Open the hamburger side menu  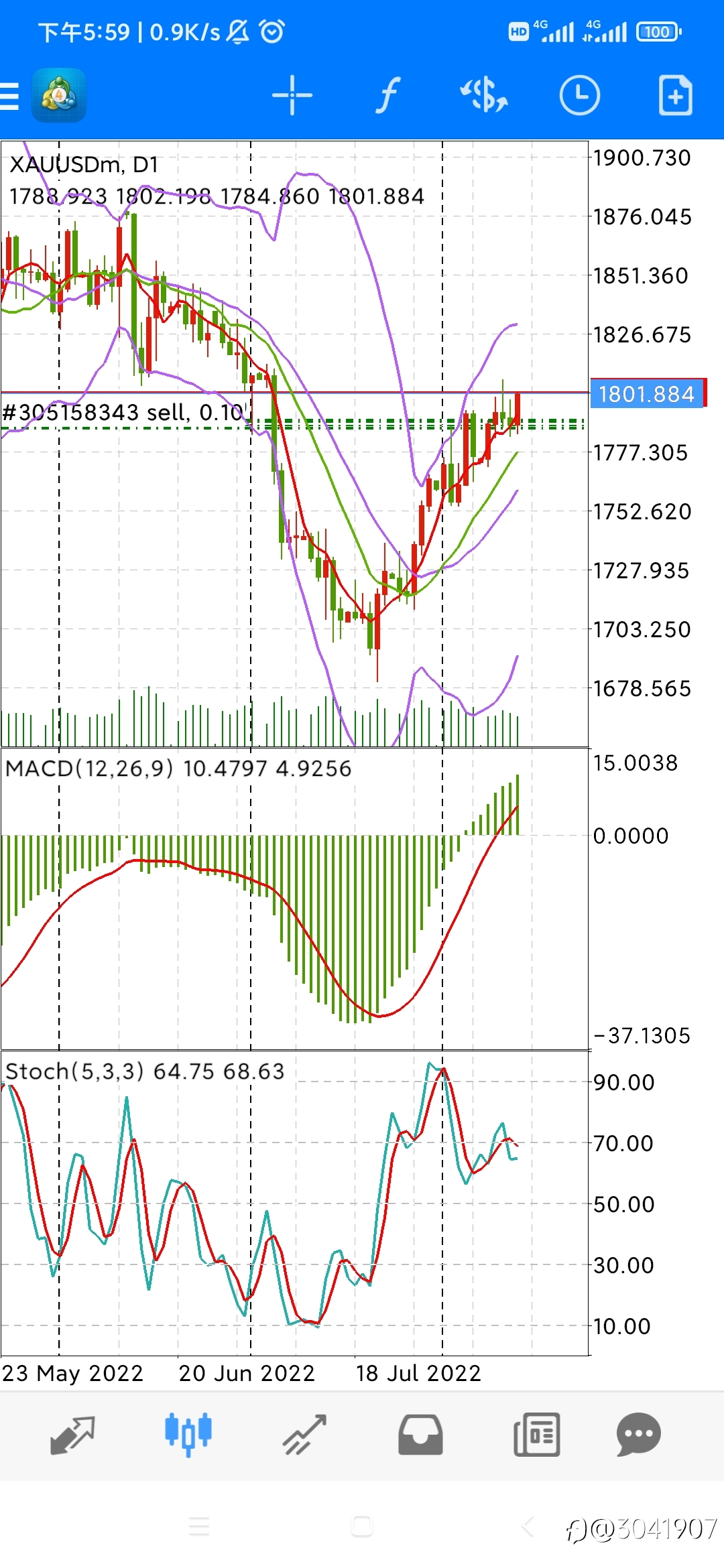coord(9,96)
